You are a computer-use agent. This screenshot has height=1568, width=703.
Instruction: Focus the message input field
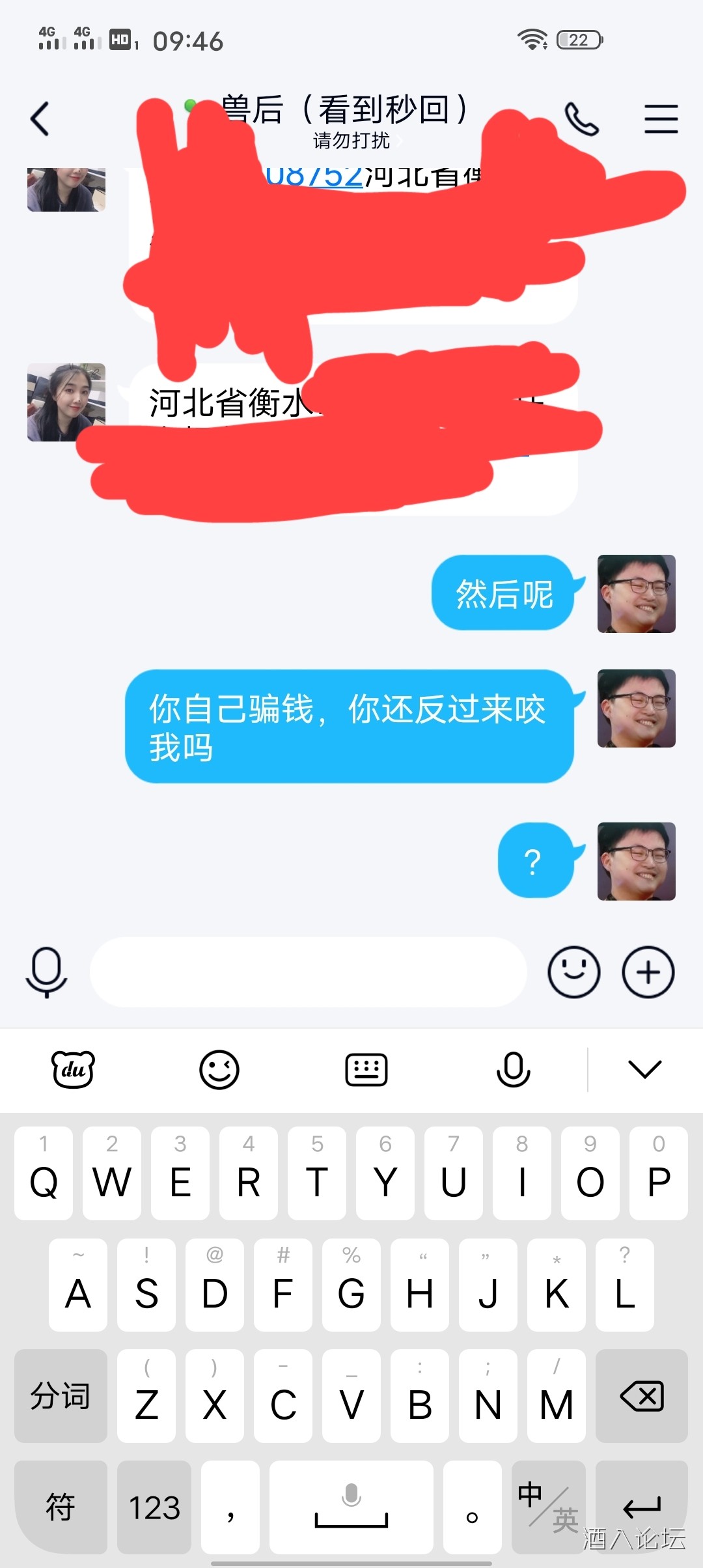(307, 972)
